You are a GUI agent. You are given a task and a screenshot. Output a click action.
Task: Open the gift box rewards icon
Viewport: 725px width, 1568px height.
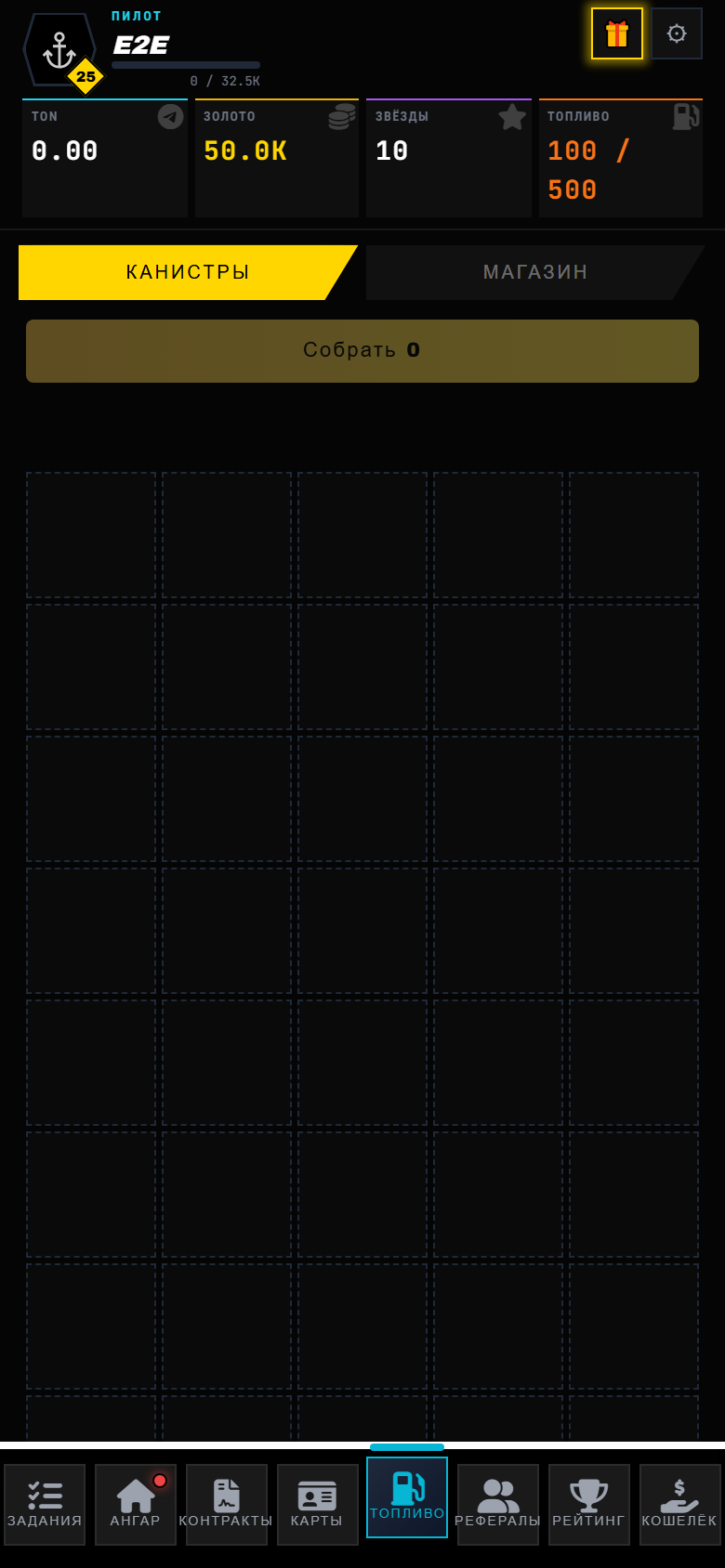(x=617, y=33)
